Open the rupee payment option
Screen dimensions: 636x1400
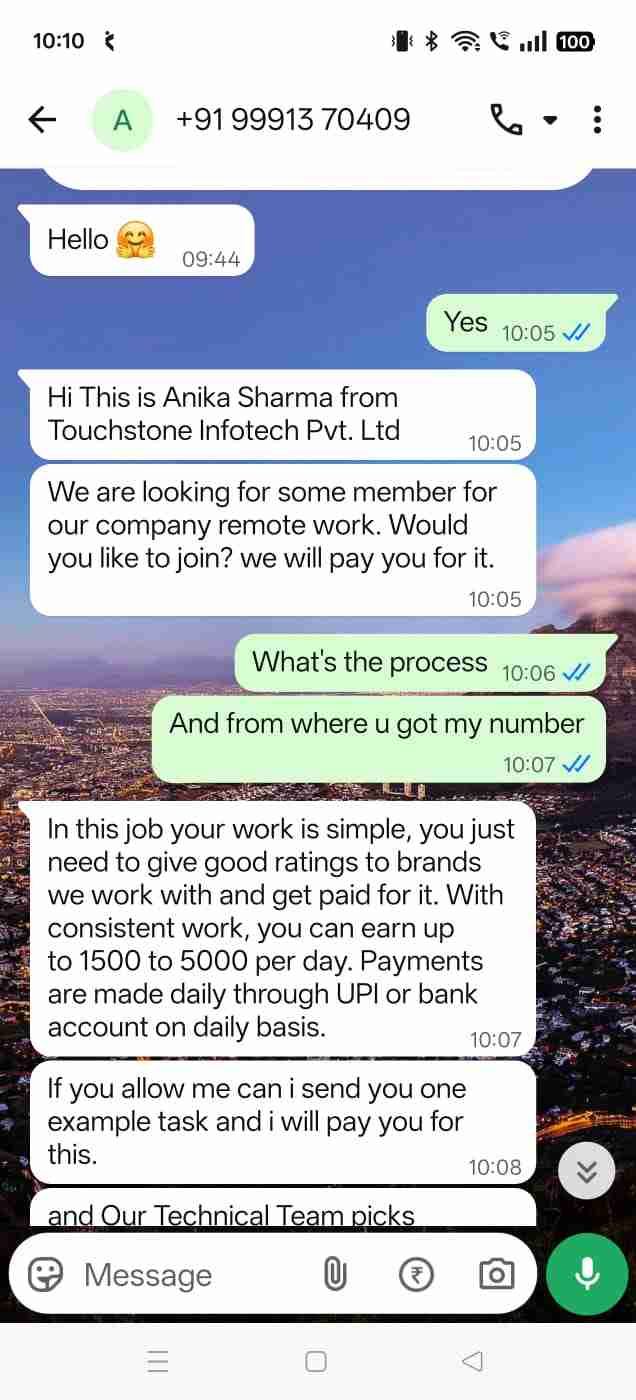pyautogui.click(x=416, y=1274)
